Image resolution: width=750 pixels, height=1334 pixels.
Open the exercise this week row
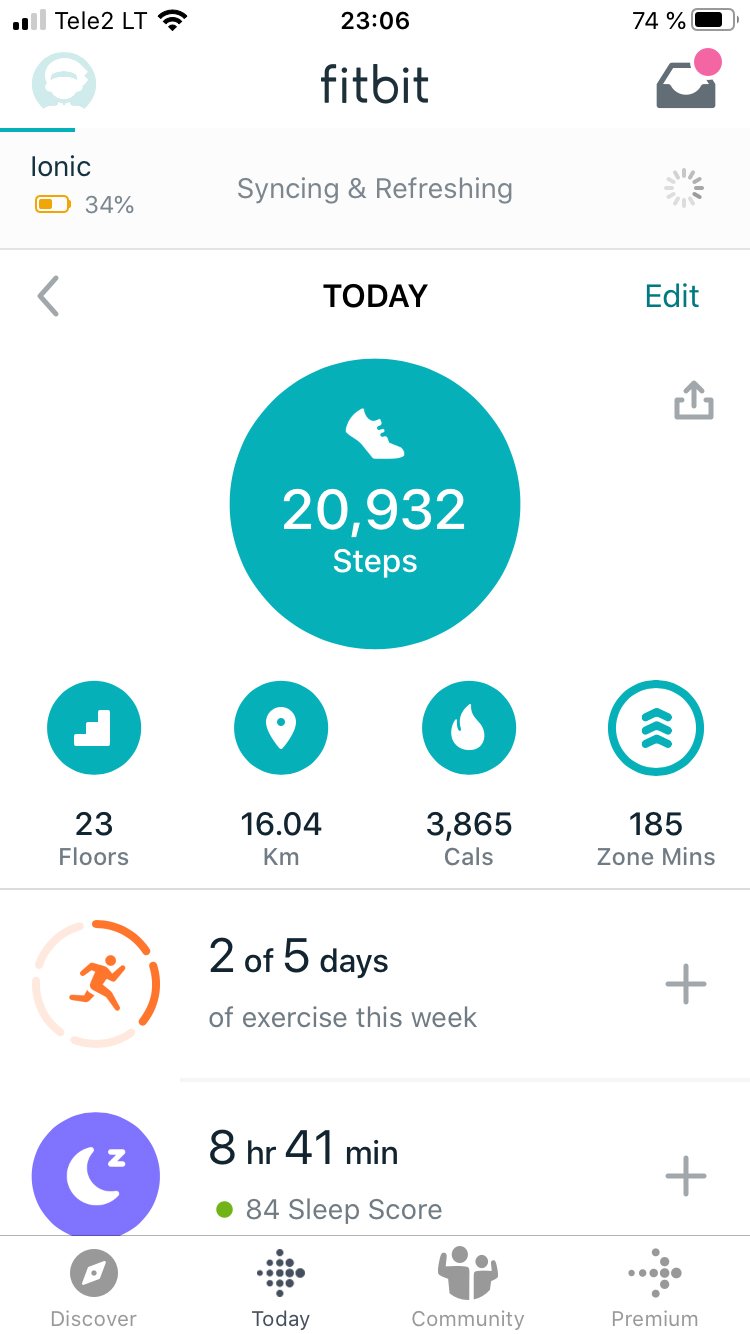click(375, 985)
